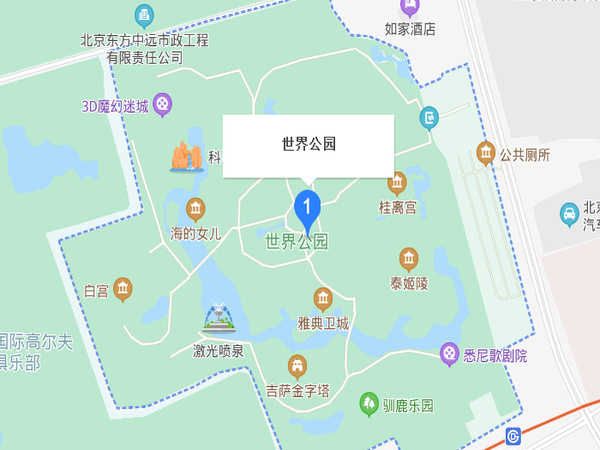Tap the 激光喷泉 fountain icon
The image size is (600, 450).
click(x=217, y=320)
